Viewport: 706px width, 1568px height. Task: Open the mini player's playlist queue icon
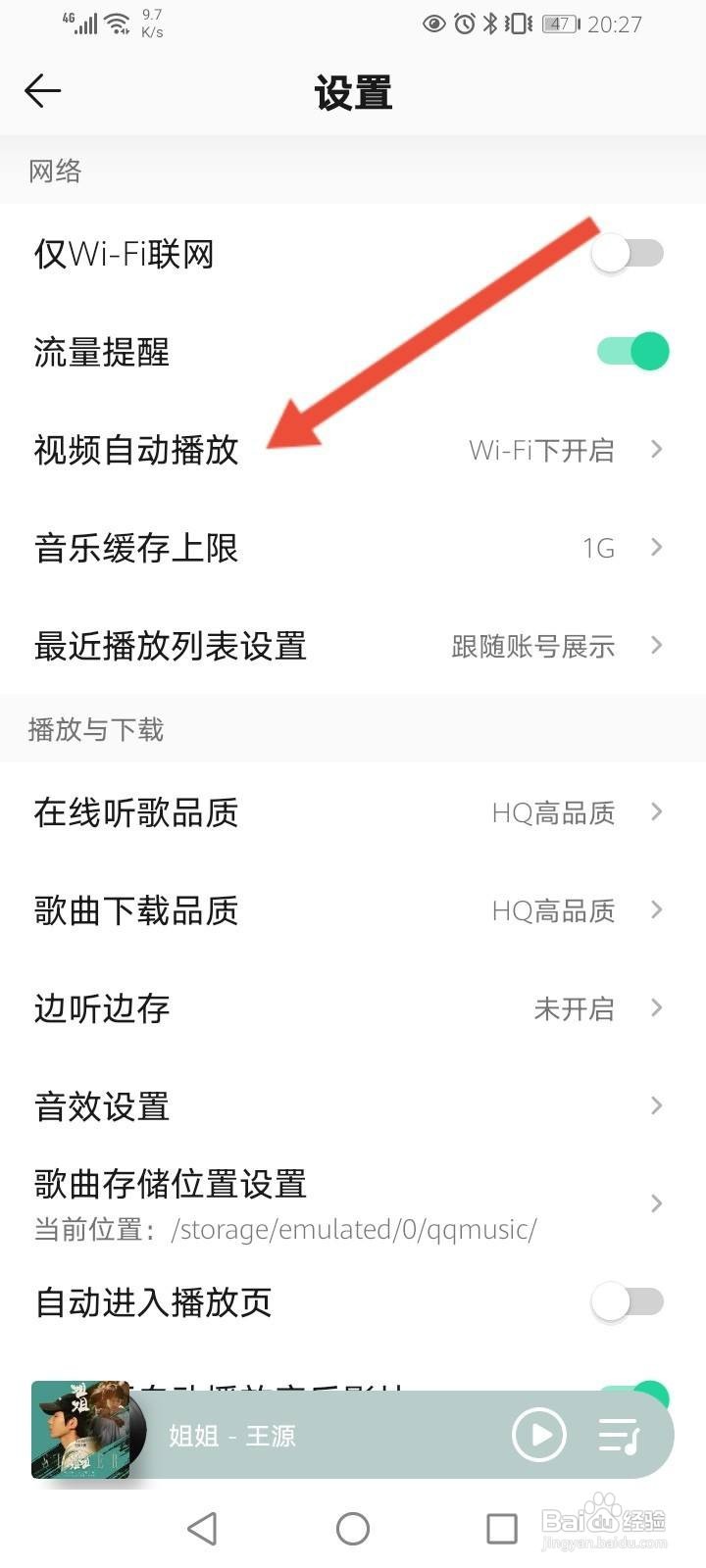[x=619, y=1437]
